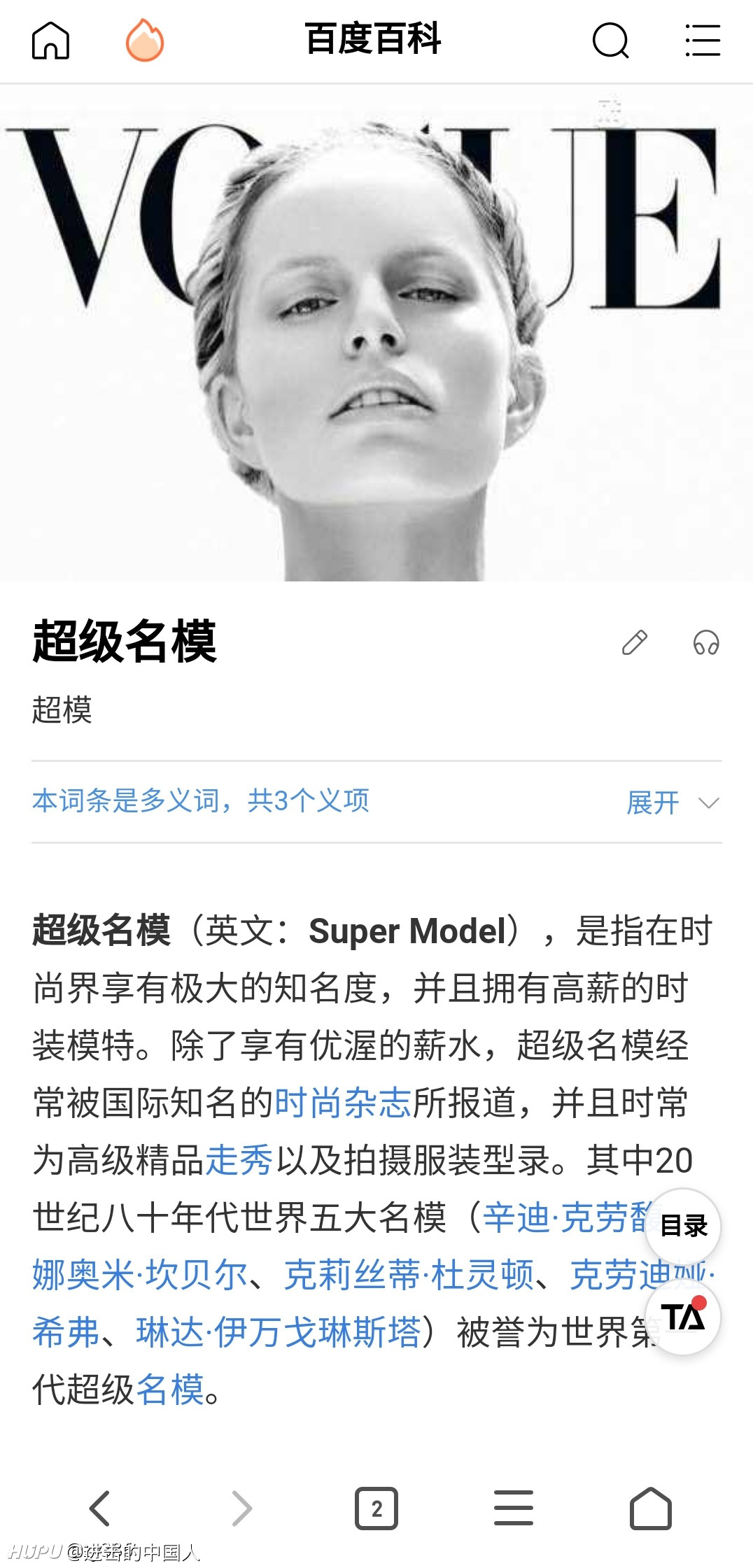The image size is (753, 1568).
Task: Open the 琳达·伊万戈琳斯塔 link
Action: point(279,1332)
